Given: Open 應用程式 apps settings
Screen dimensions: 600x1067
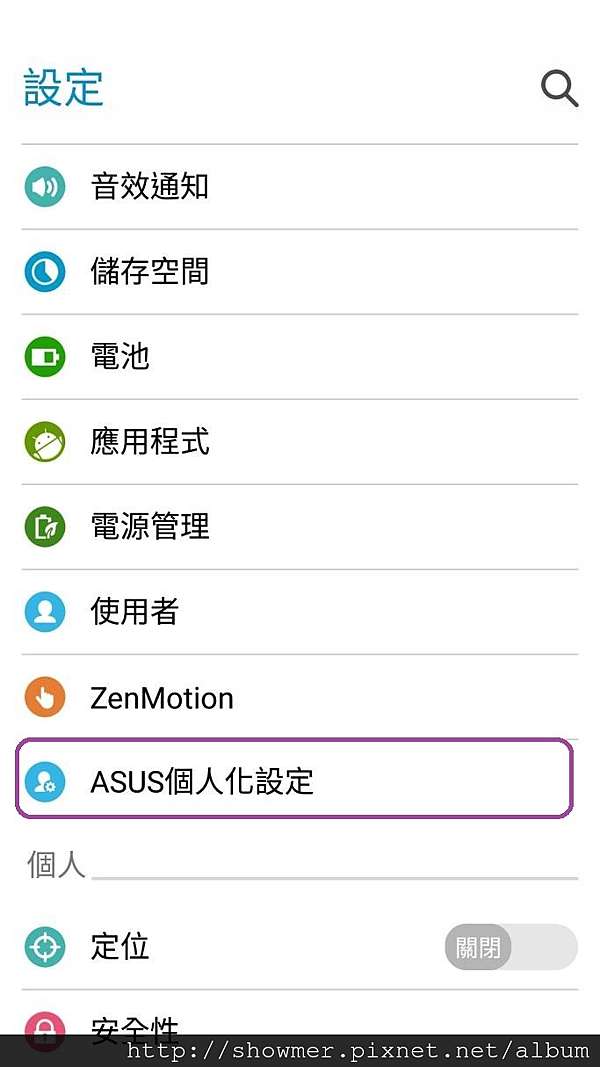Looking at the screenshot, I should [299, 442].
